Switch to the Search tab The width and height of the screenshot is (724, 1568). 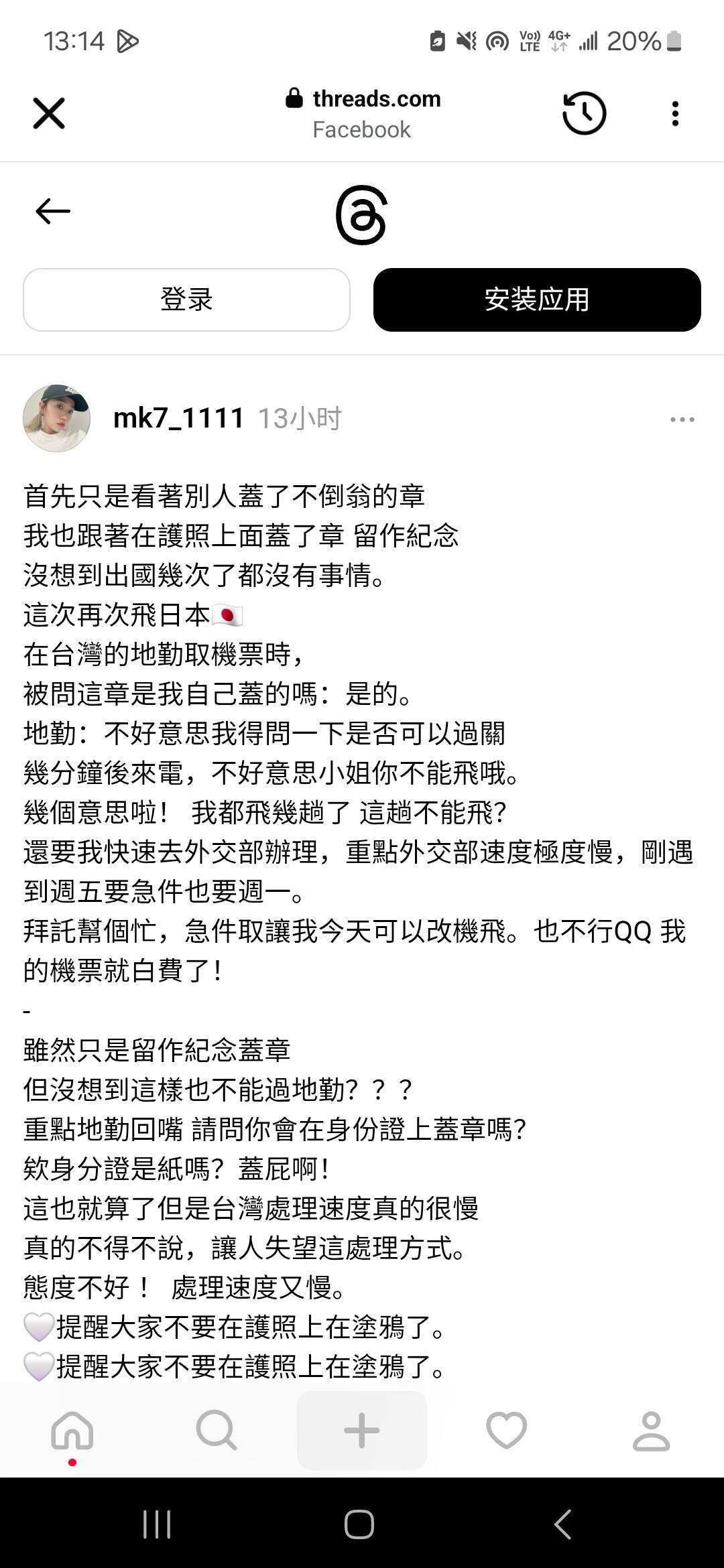tap(217, 1430)
